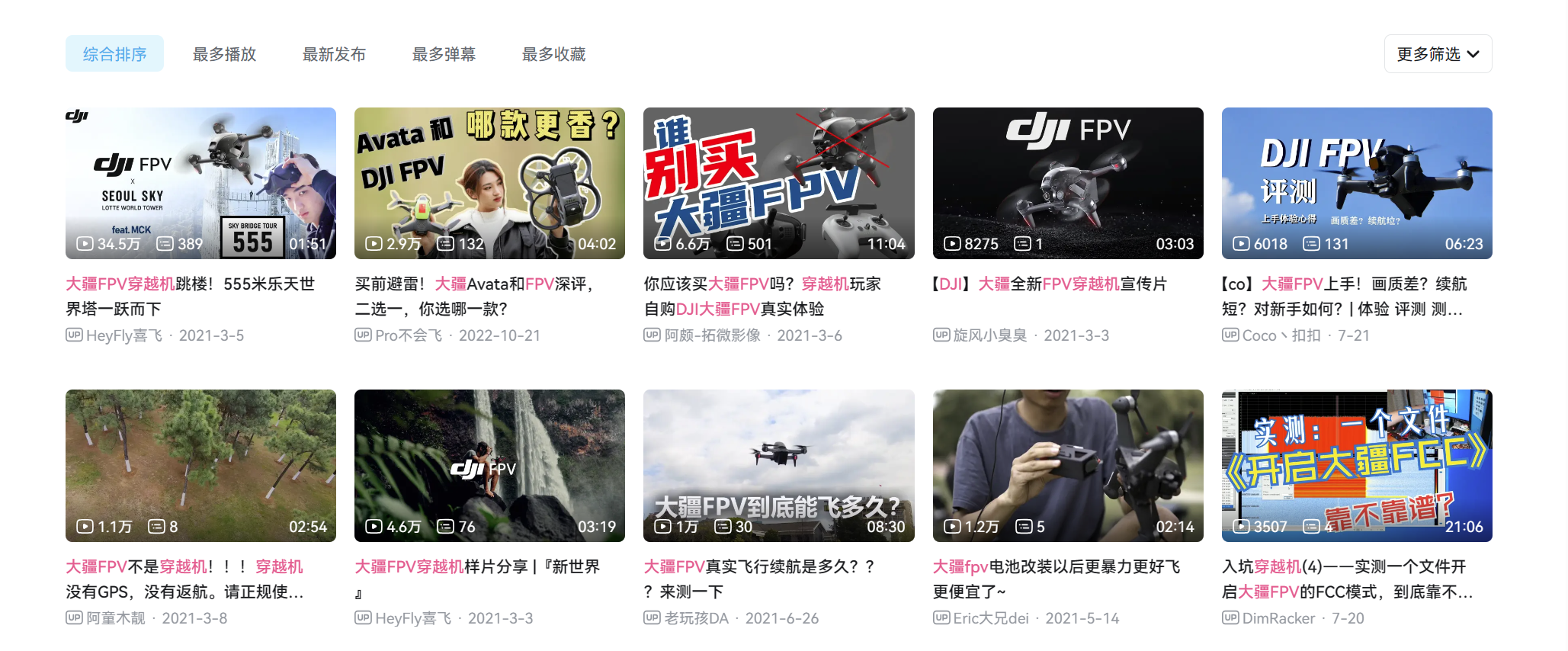Image resolution: width=1568 pixels, height=651 pixels.
Task: Select the 综合排序 sort tab
Action: click(x=114, y=54)
